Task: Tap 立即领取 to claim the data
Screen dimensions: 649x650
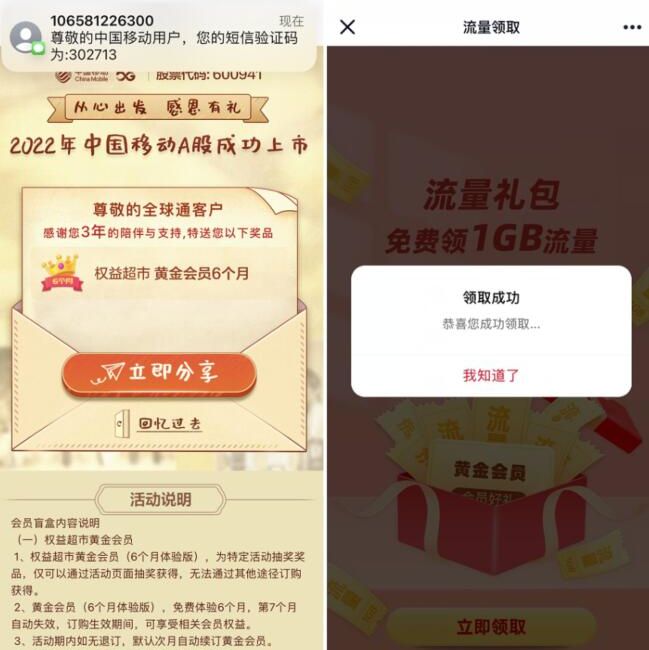Action: [x=490, y=627]
